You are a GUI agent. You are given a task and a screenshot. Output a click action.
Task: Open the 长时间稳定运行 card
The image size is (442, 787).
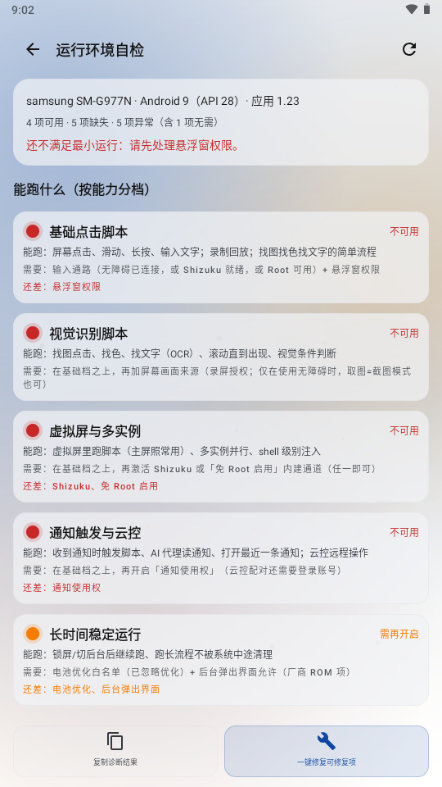[221, 660]
